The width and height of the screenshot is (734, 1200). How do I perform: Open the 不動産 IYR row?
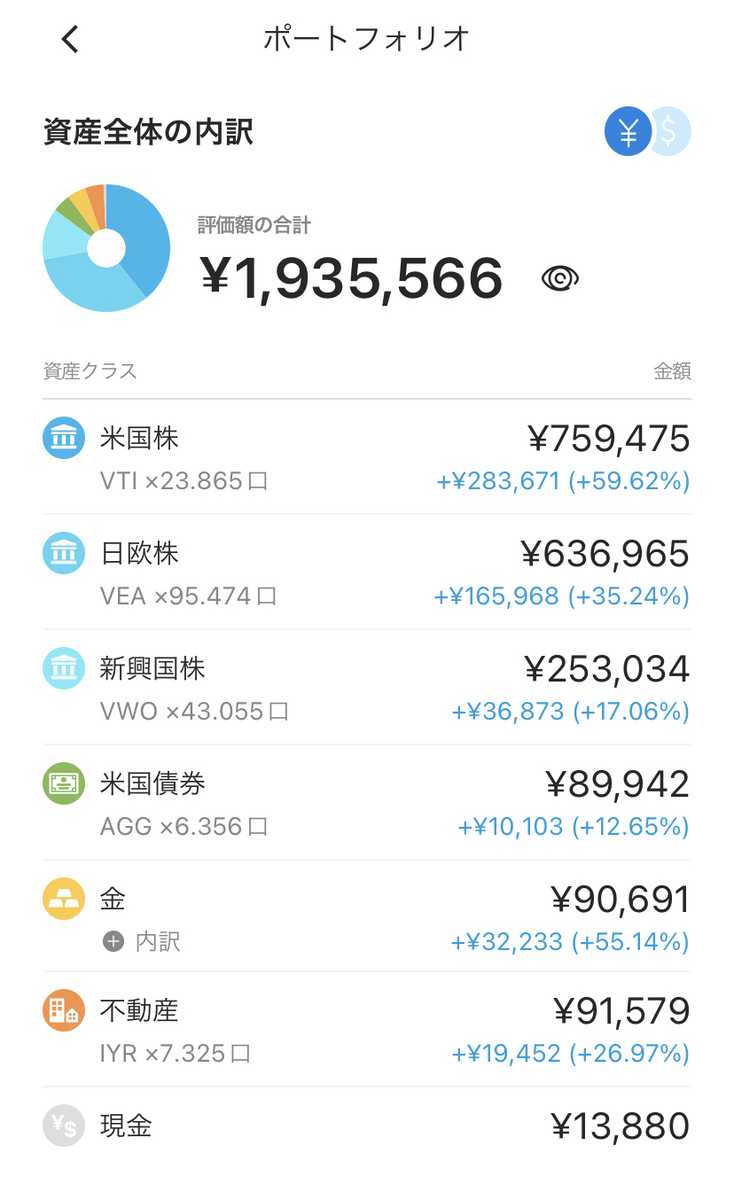point(367,1030)
